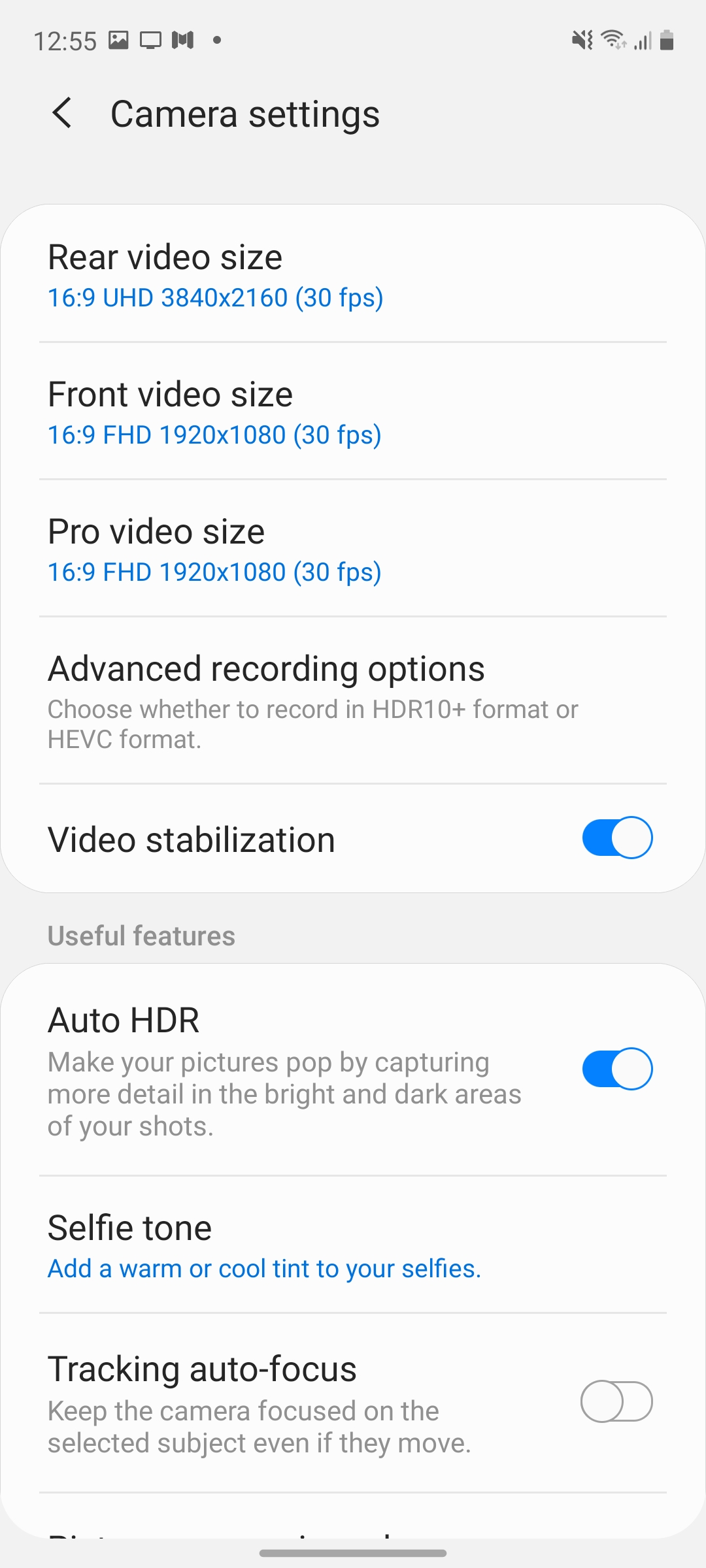Turn off Video stabilization
Screen dimensions: 706x1568
point(617,838)
